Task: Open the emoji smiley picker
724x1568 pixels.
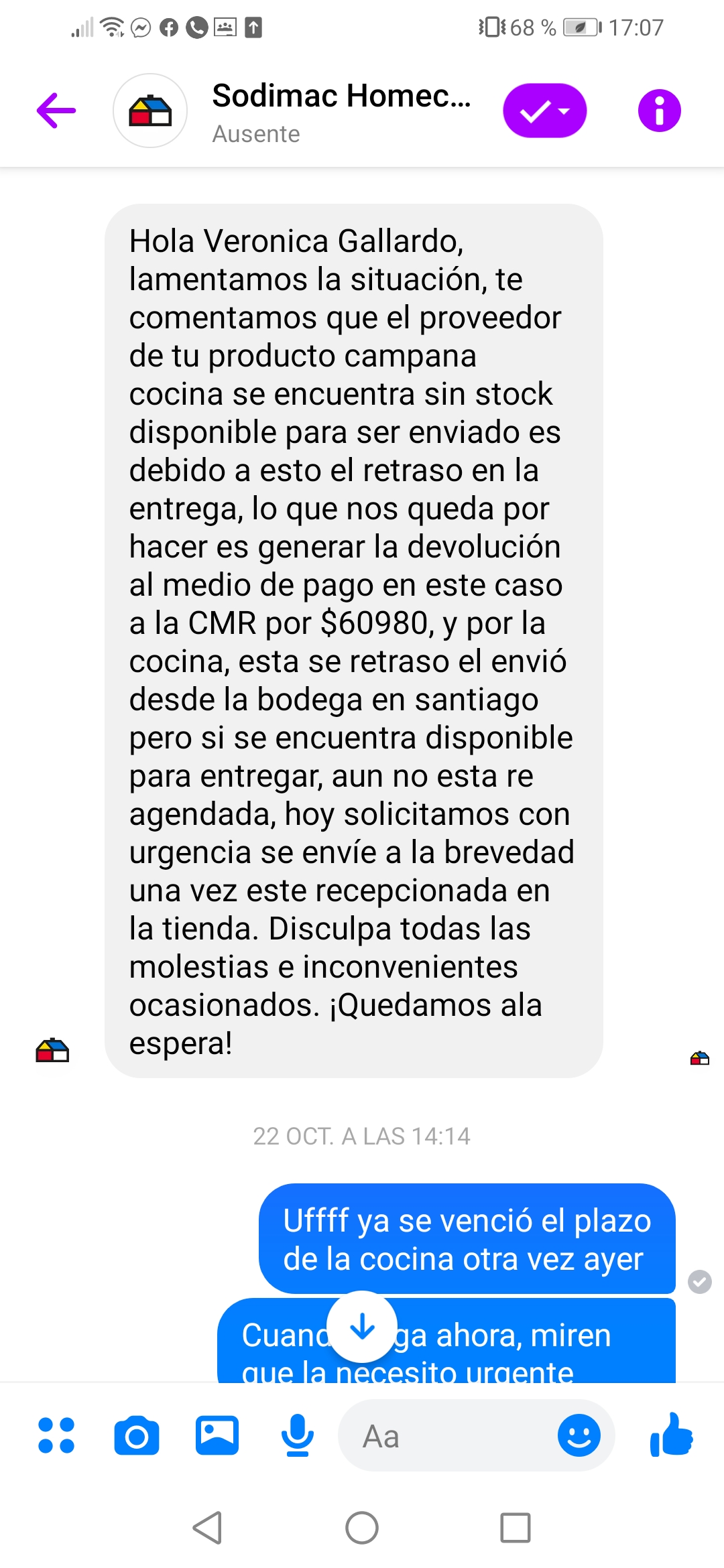Action: (x=579, y=1435)
